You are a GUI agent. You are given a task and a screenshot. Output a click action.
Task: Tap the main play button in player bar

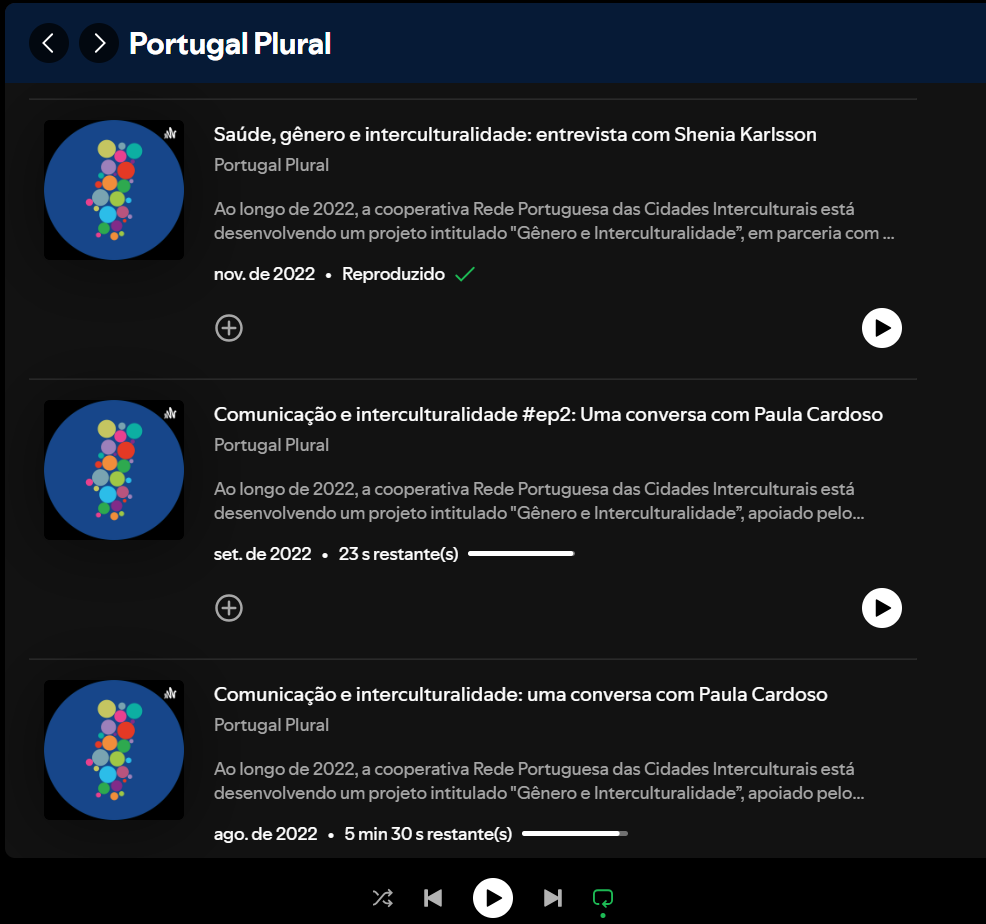point(493,898)
